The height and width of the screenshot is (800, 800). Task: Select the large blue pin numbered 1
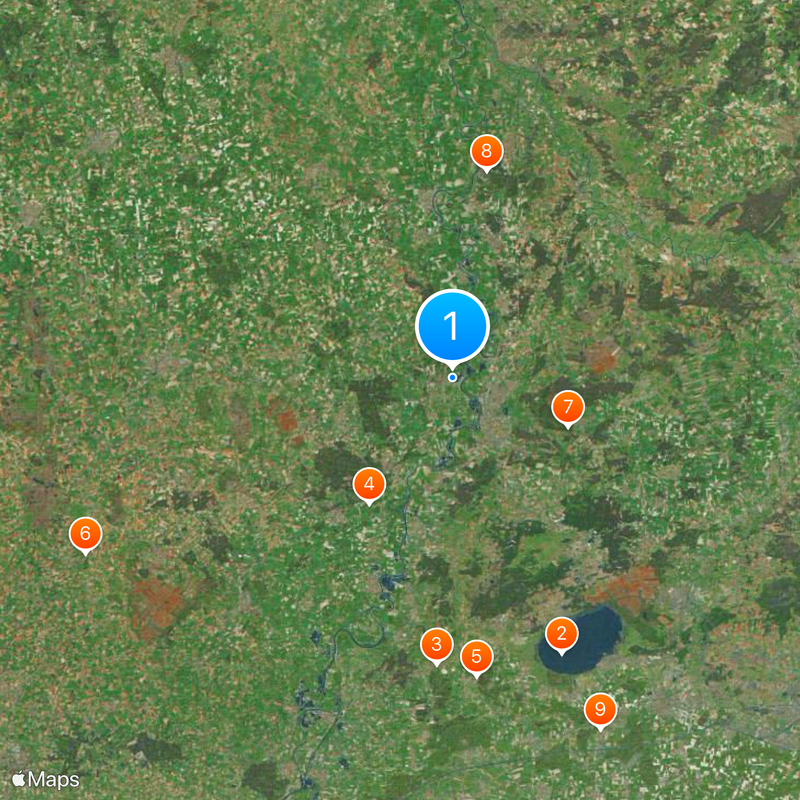pos(452,326)
